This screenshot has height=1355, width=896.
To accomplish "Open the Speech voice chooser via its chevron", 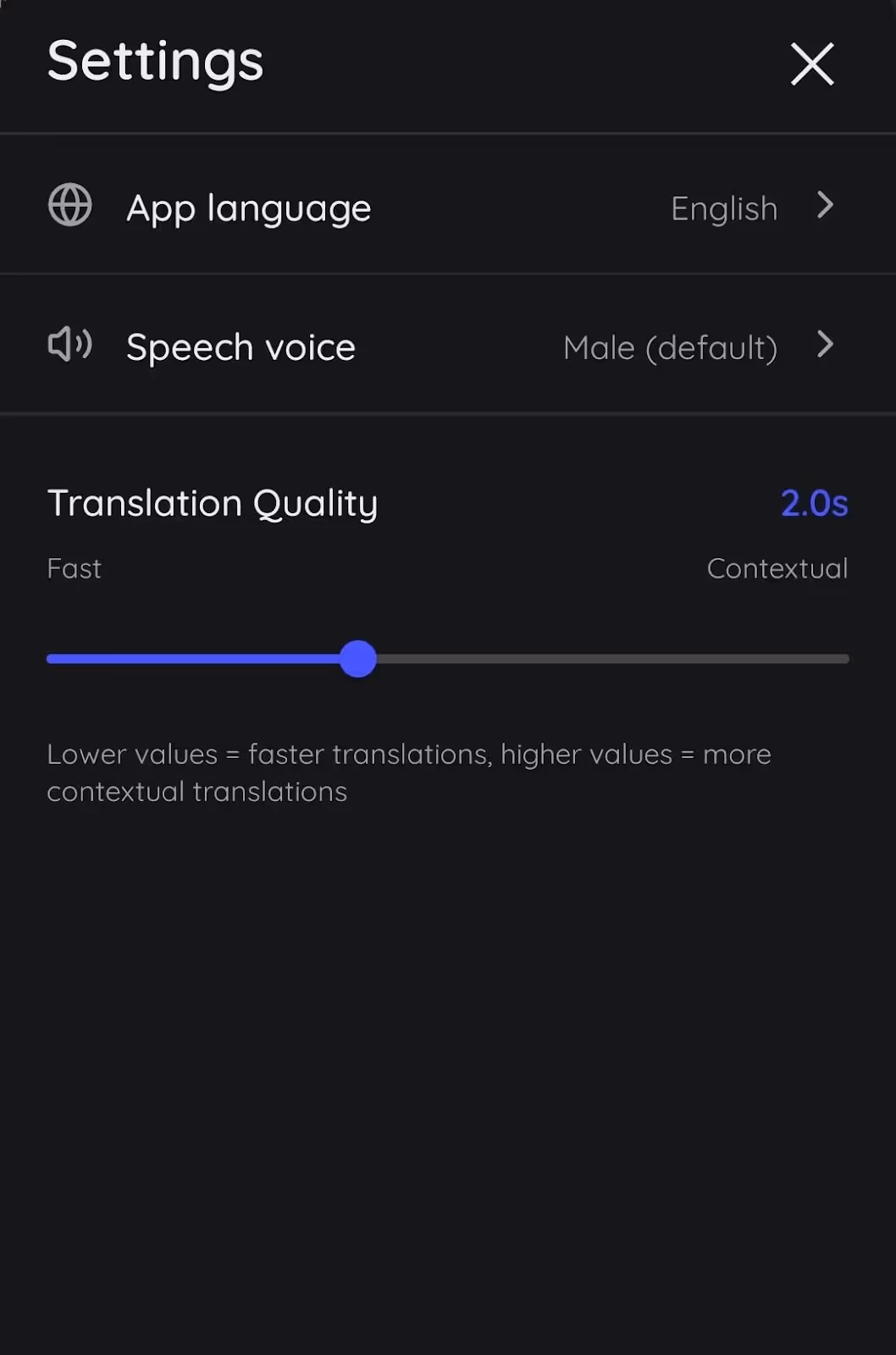I will 825,346.
